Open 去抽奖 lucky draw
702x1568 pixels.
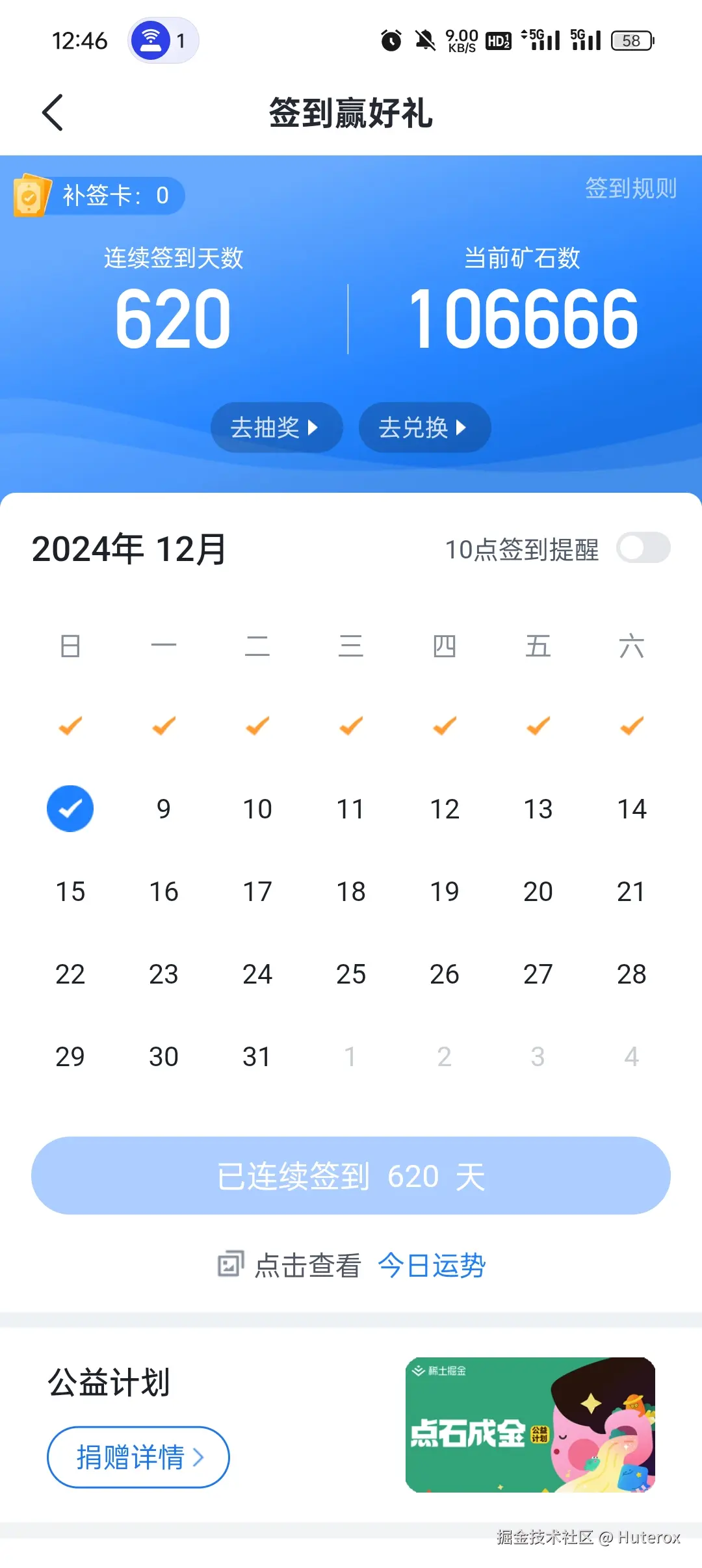pyautogui.click(x=276, y=427)
